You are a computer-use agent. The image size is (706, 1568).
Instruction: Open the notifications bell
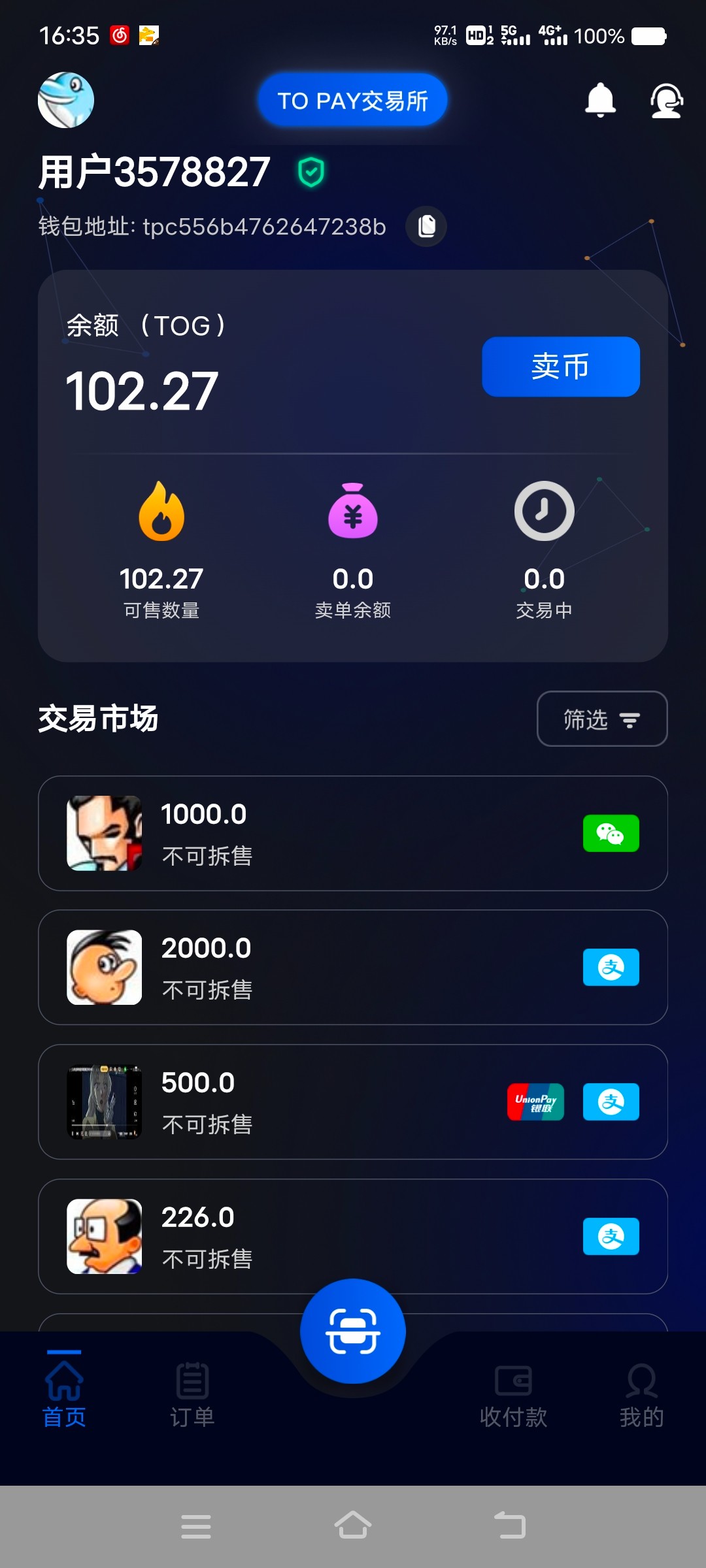click(600, 101)
